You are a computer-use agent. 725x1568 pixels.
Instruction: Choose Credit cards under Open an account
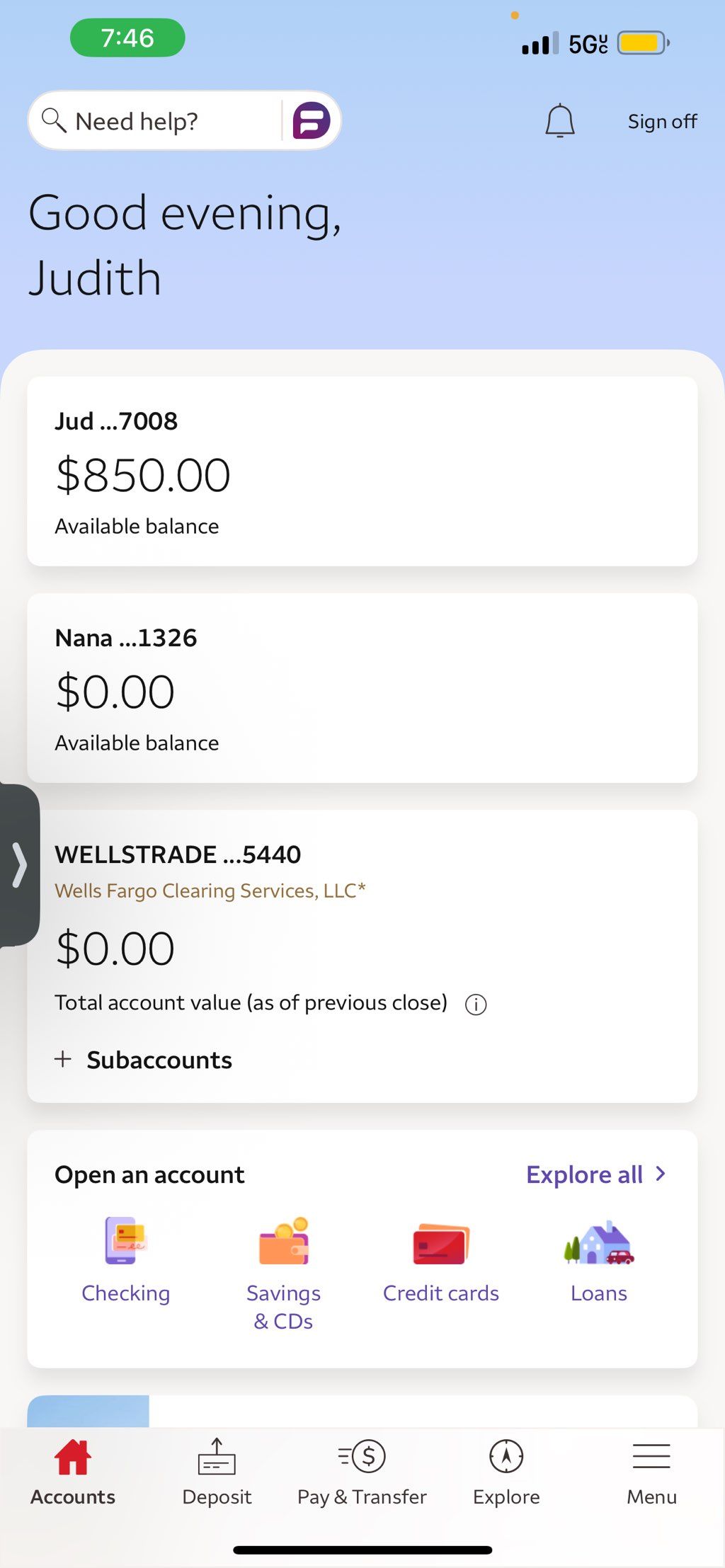click(441, 1260)
